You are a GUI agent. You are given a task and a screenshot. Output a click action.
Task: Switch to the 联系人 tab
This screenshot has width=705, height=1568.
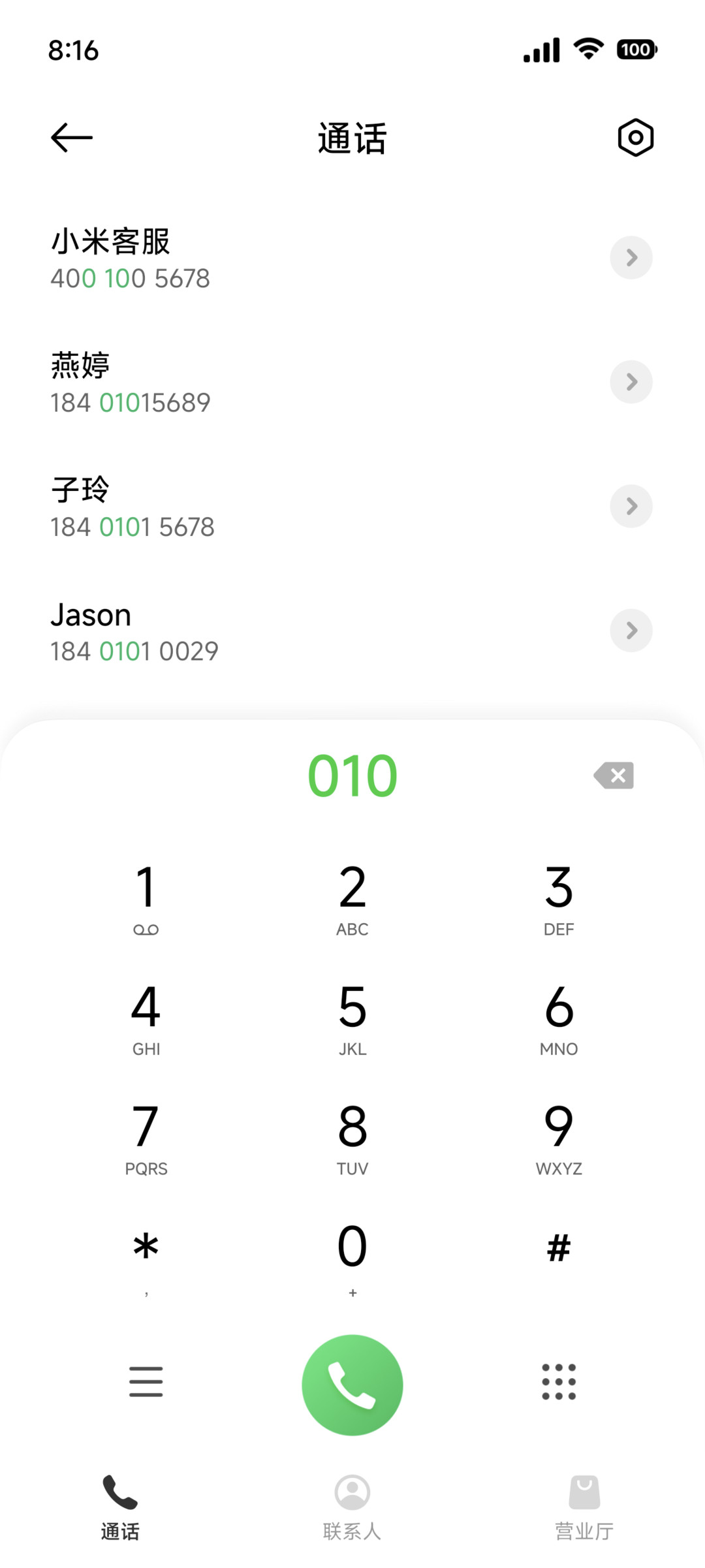pyautogui.click(x=352, y=1507)
